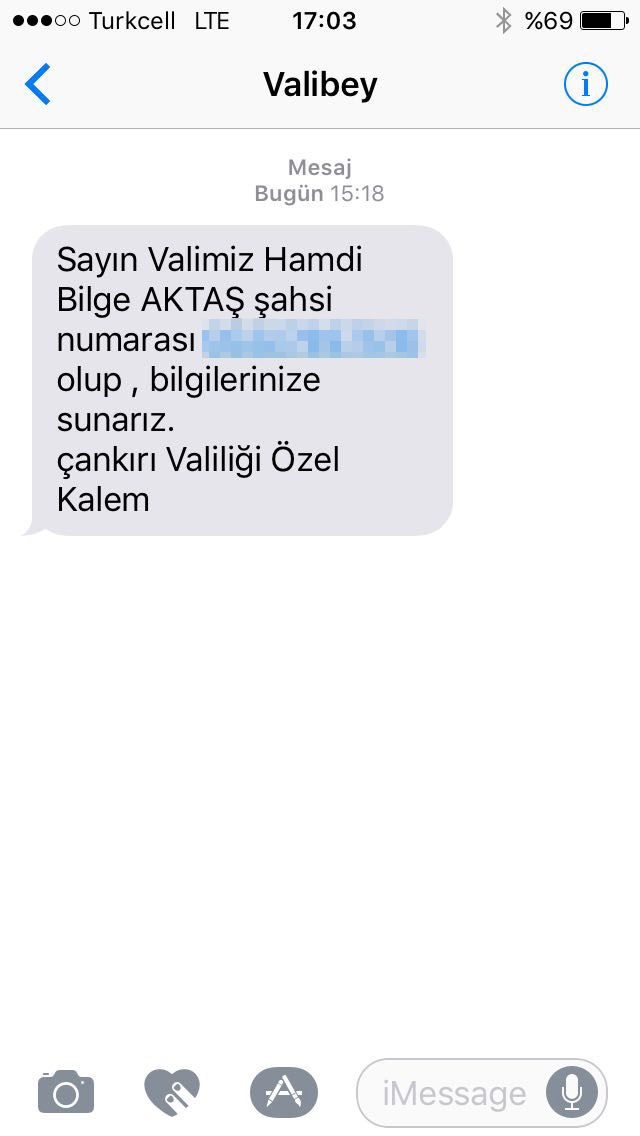The image size is (640, 1136).
Task: Open conversation details info icon
Action: click(585, 85)
